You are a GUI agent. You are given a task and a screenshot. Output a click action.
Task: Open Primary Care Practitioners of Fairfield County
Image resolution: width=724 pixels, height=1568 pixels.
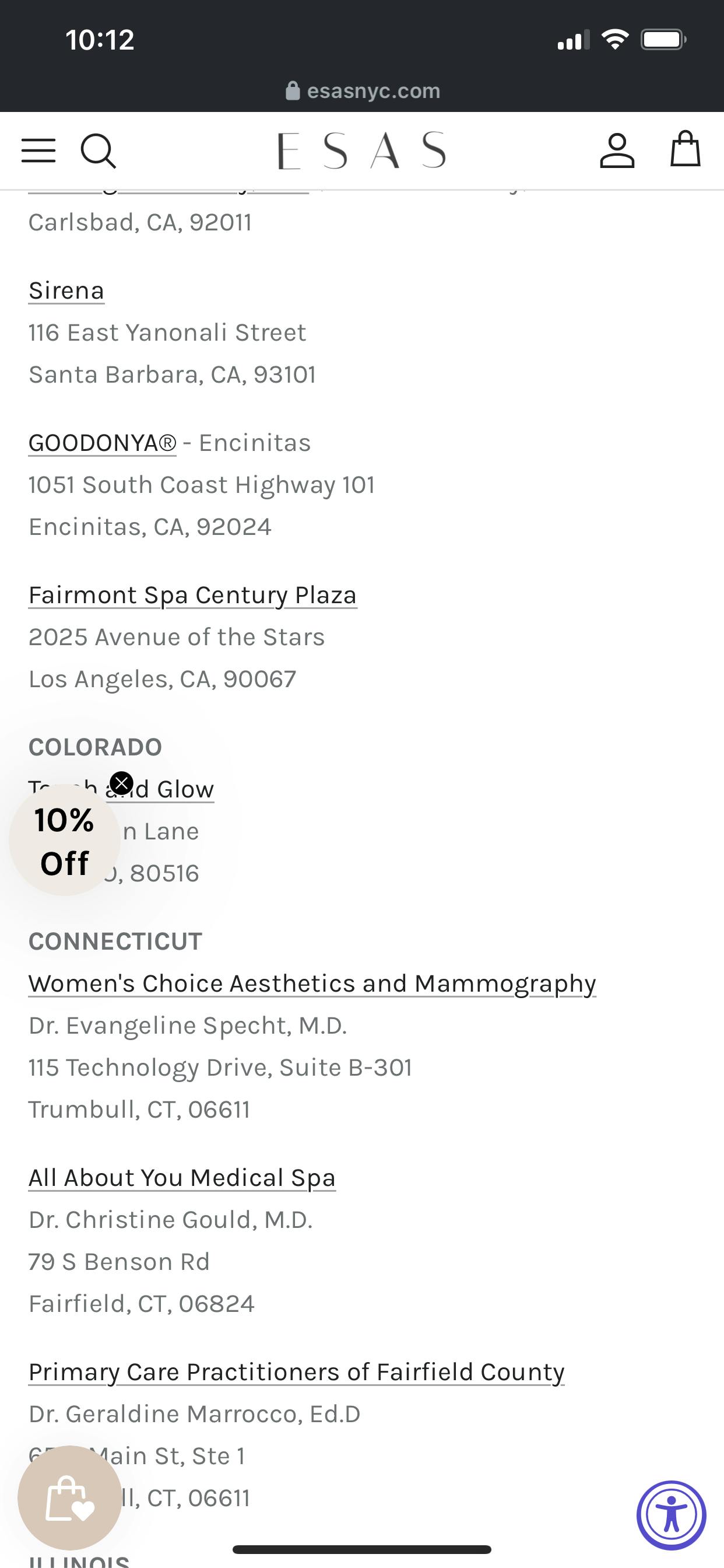[296, 1372]
